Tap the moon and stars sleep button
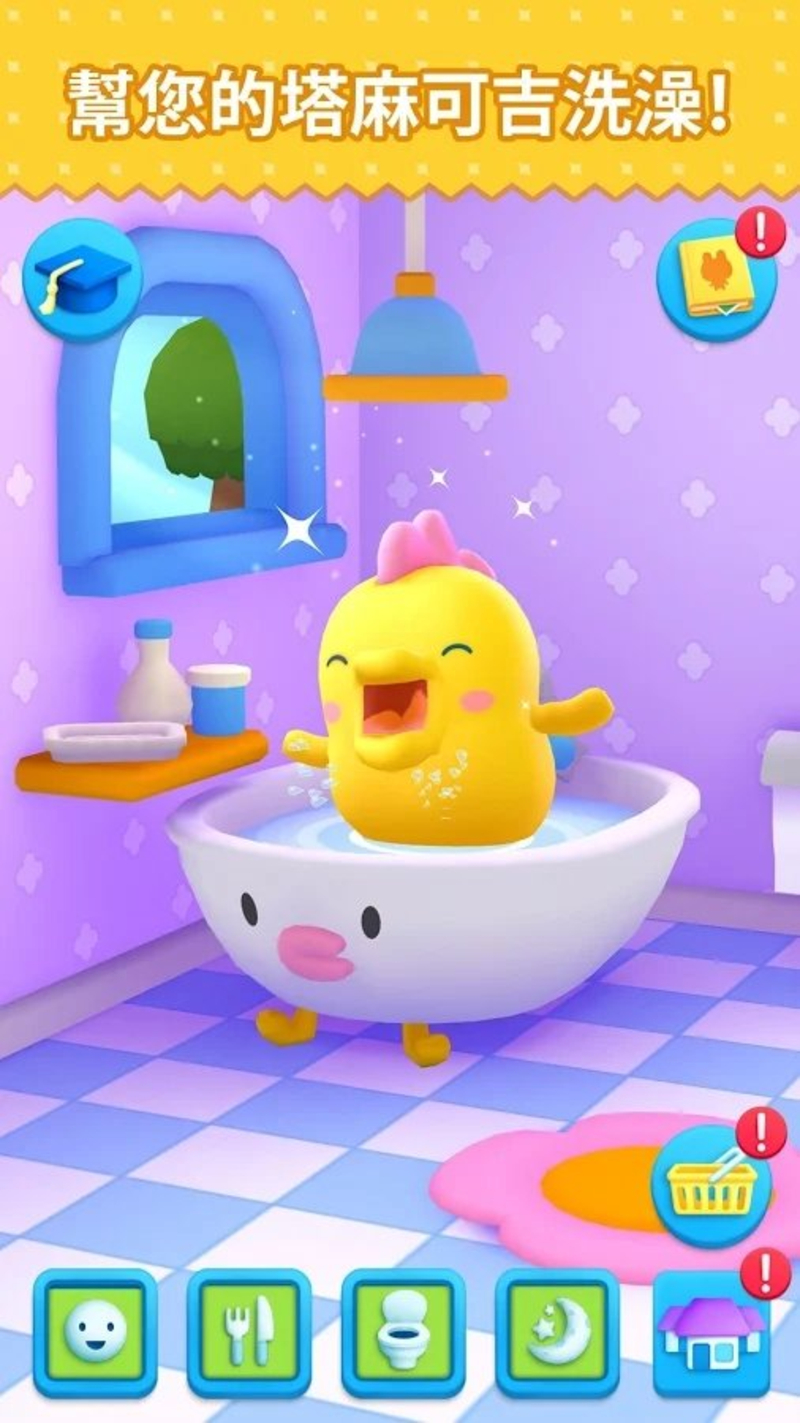The width and height of the screenshot is (800, 1423). (x=557, y=1332)
